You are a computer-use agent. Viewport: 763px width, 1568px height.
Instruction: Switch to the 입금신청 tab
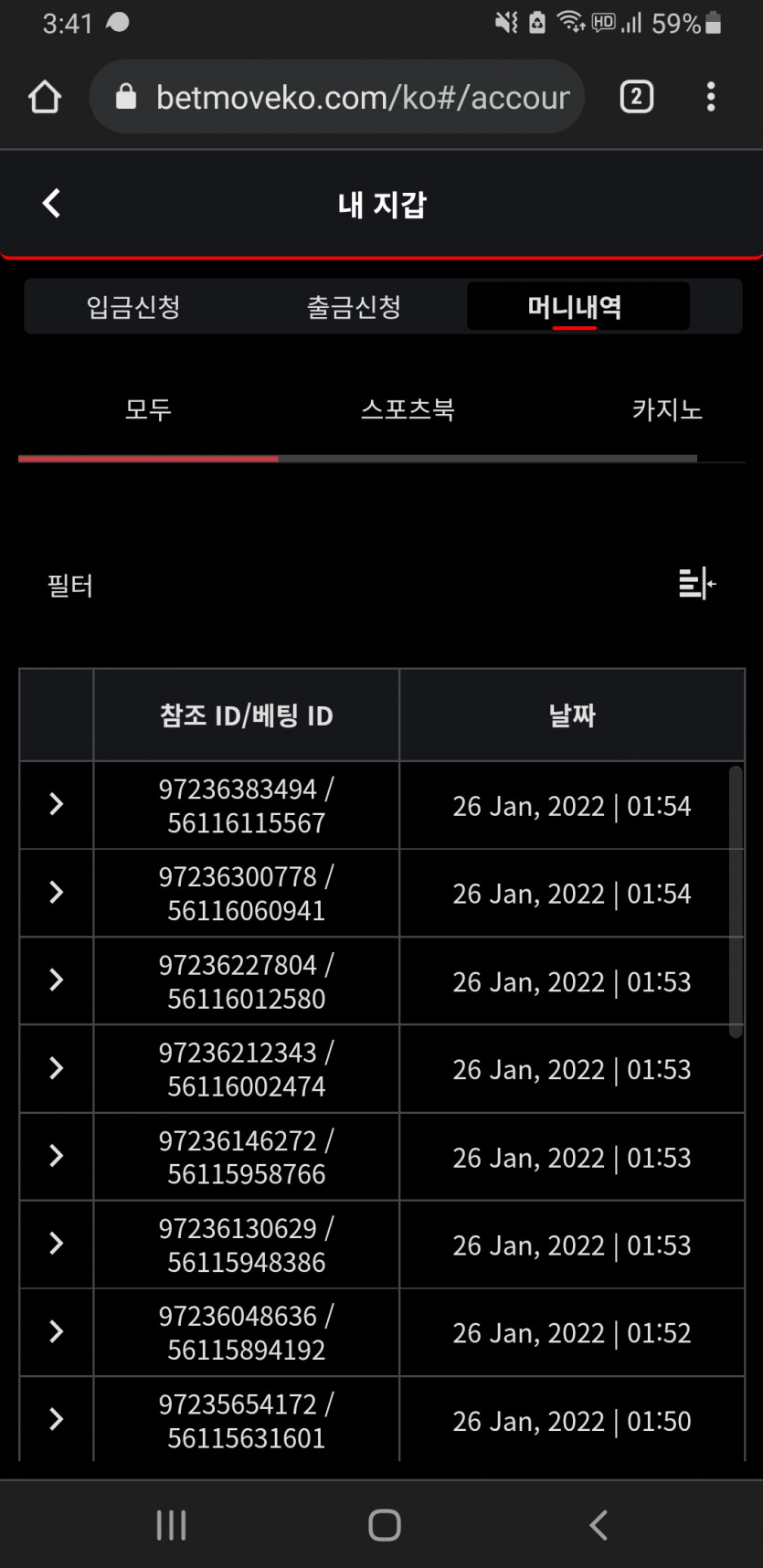(x=133, y=307)
